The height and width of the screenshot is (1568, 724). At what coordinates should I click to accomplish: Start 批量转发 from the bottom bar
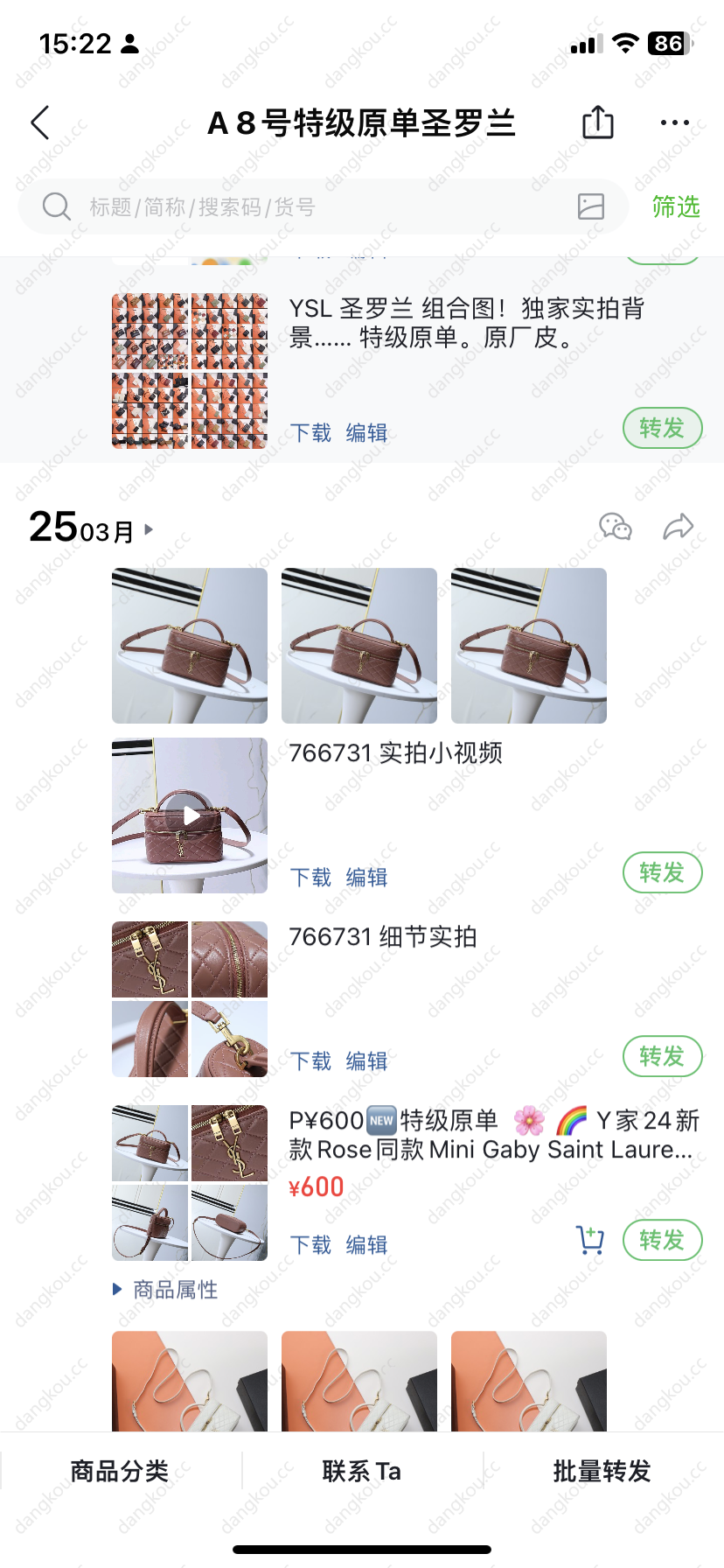602,1471
